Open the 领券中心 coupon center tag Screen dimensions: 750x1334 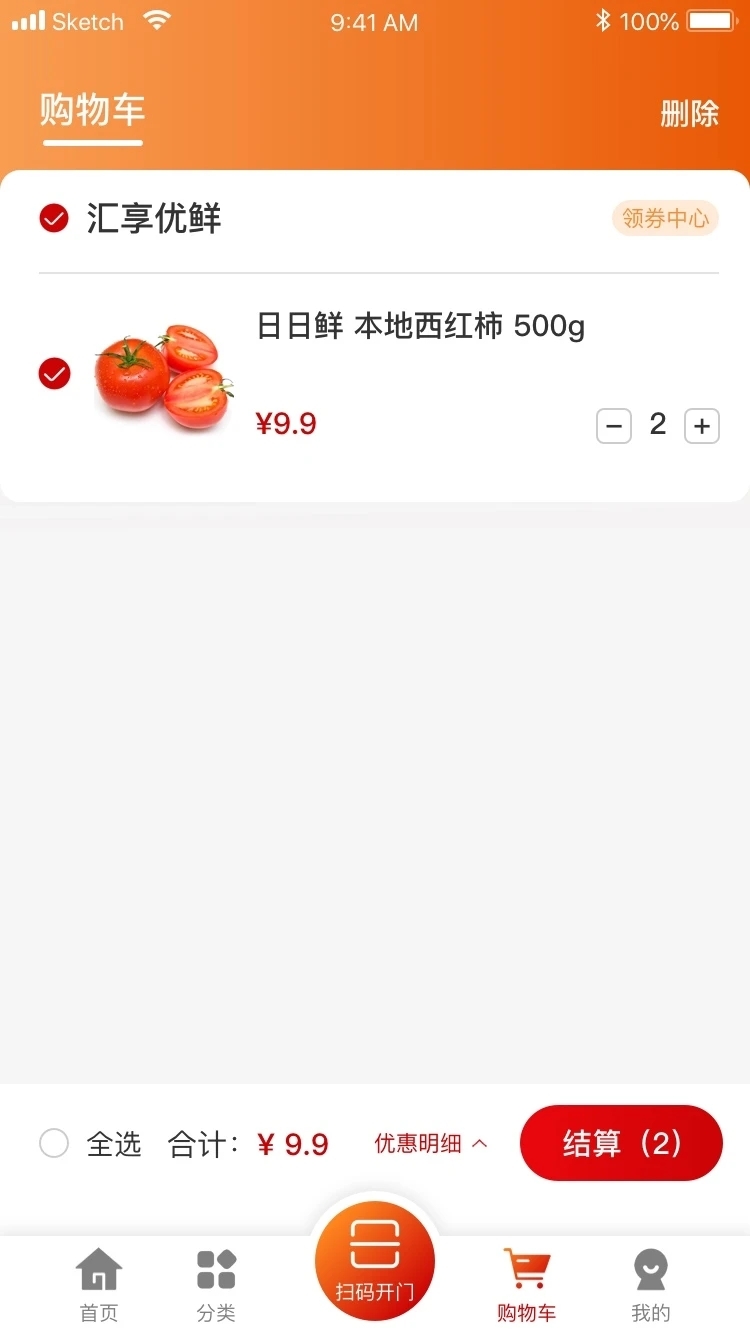coord(665,218)
